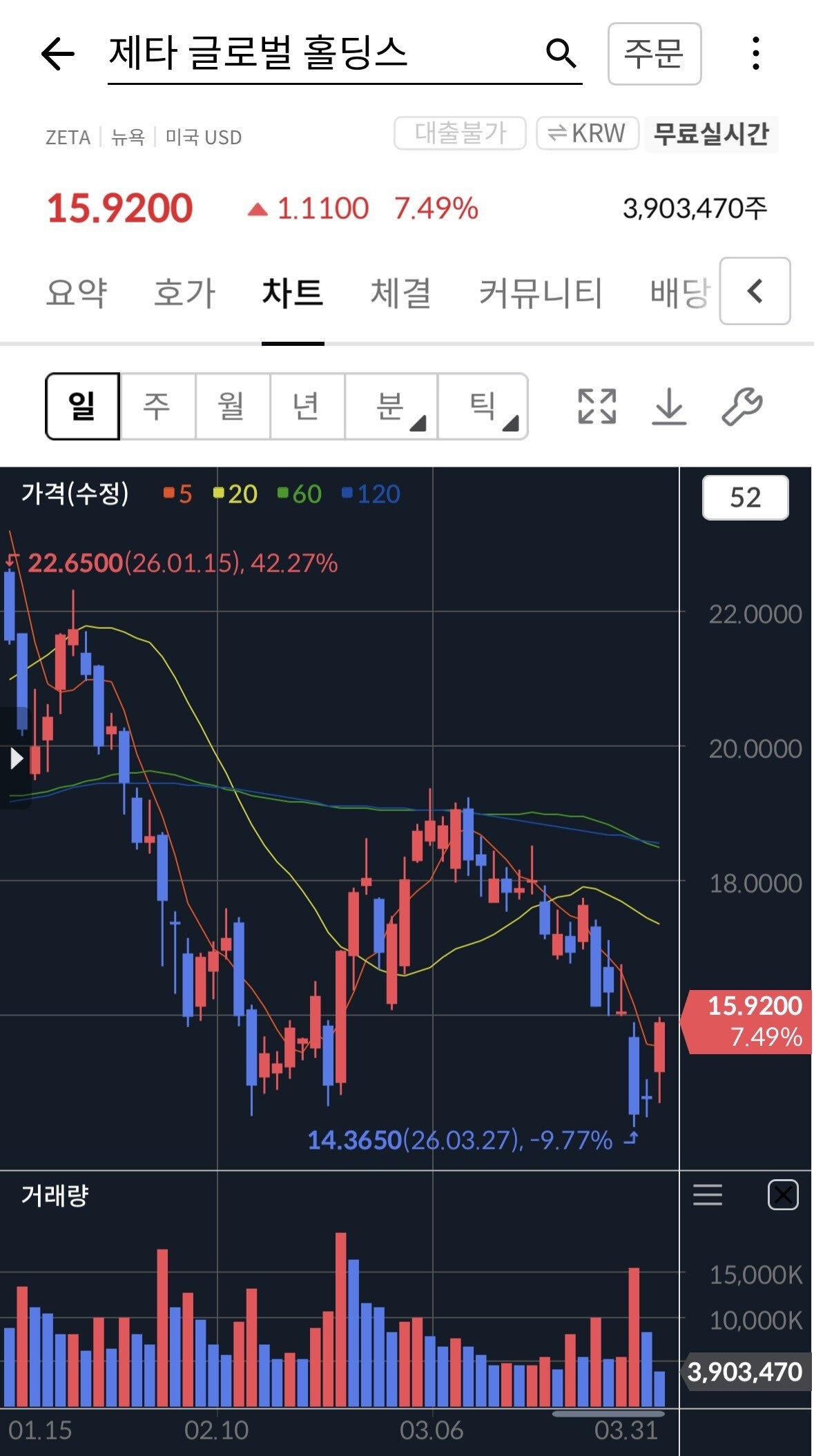814x1456 pixels.
Task: Open stock search with the magnifier icon
Action: pyautogui.click(x=561, y=53)
